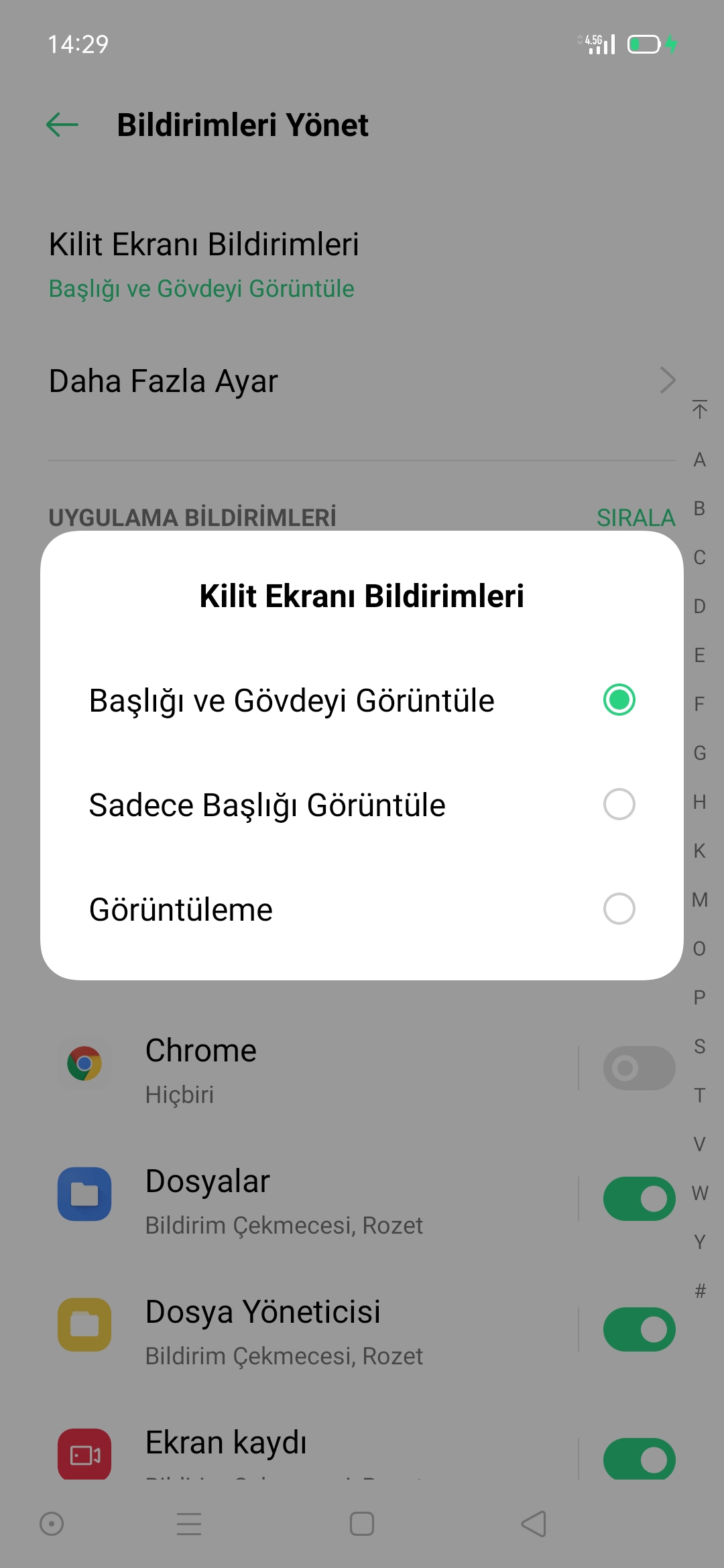This screenshot has height=1568, width=724.
Task: Tap SIRALA to sort apps
Action: (636, 518)
